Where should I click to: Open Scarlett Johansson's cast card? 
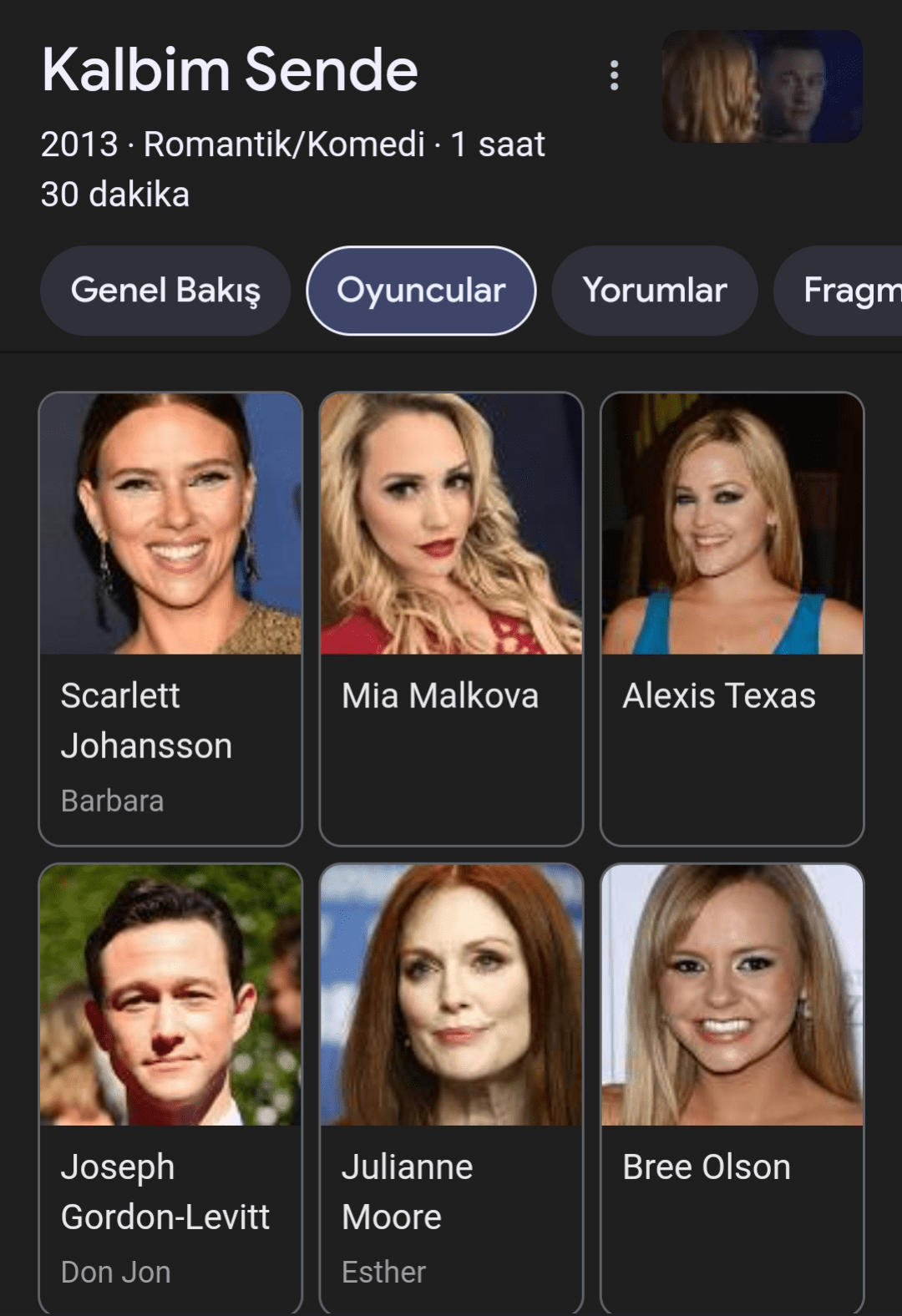[x=170, y=618]
